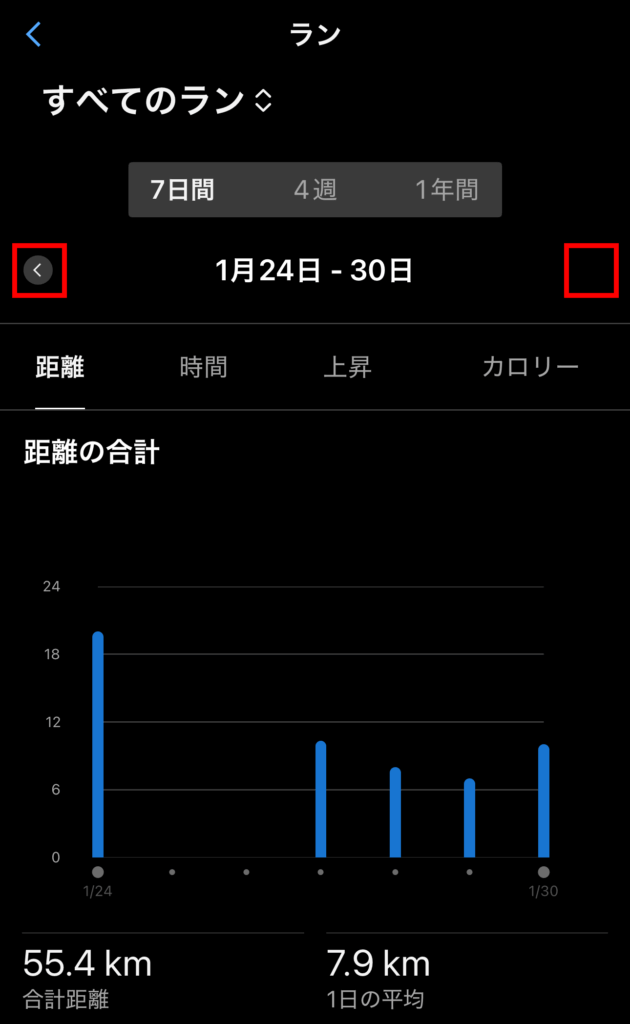The height and width of the screenshot is (1024, 630).
Task: Go back using the top-left arrow
Action: (x=34, y=35)
